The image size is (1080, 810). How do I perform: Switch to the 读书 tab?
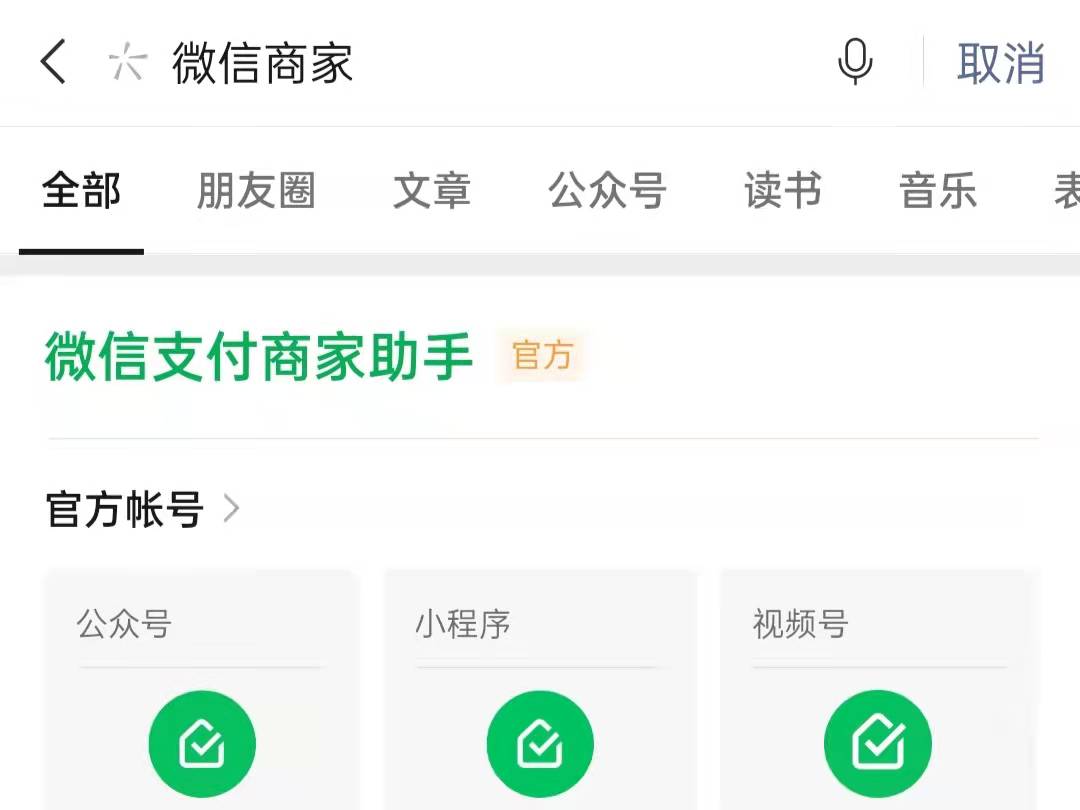click(783, 190)
